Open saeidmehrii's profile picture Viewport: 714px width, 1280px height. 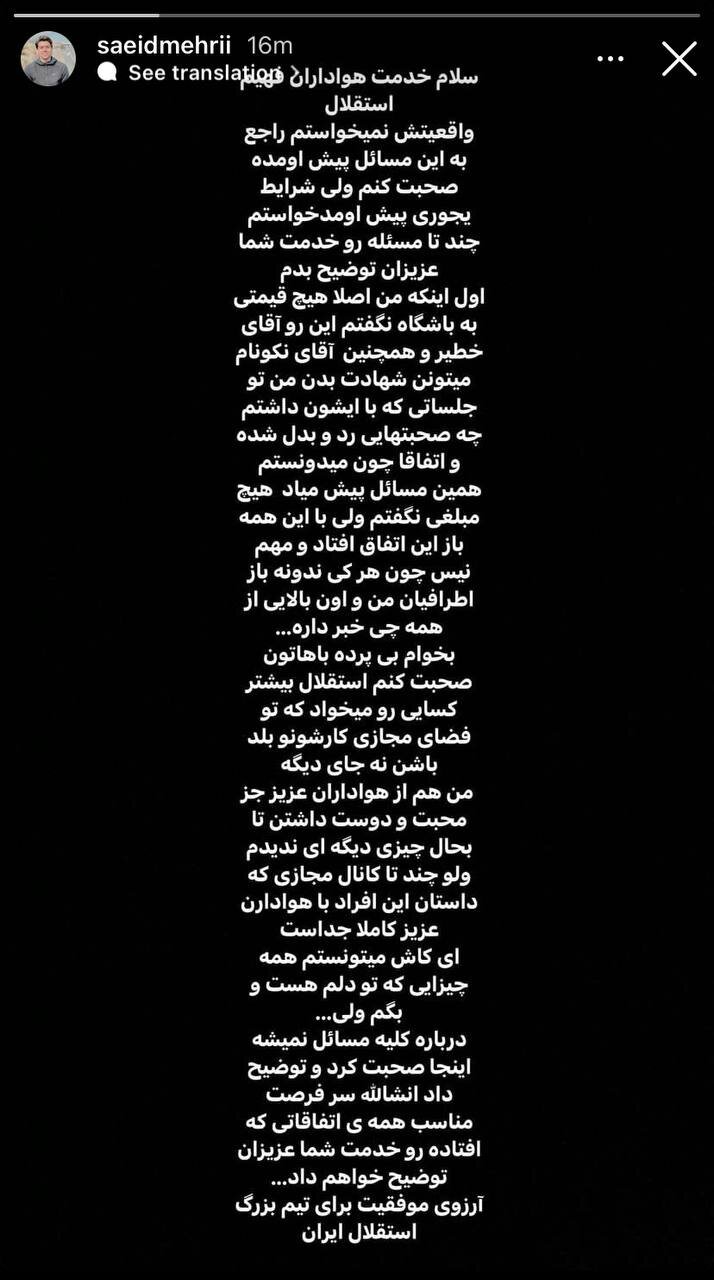[48, 59]
